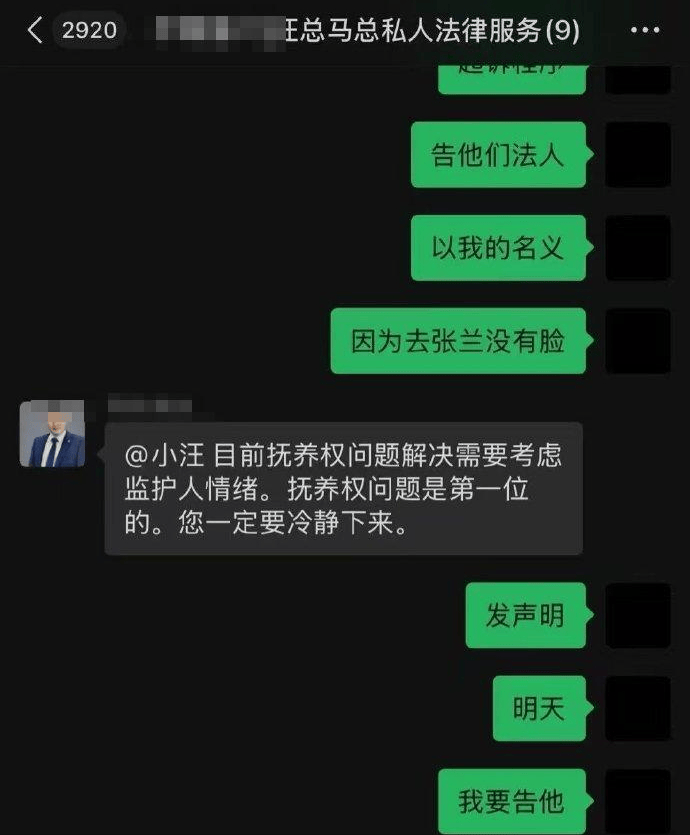Tap sender avatar beside 发声明 message
690x835 pixels.
pyautogui.click(x=637, y=616)
